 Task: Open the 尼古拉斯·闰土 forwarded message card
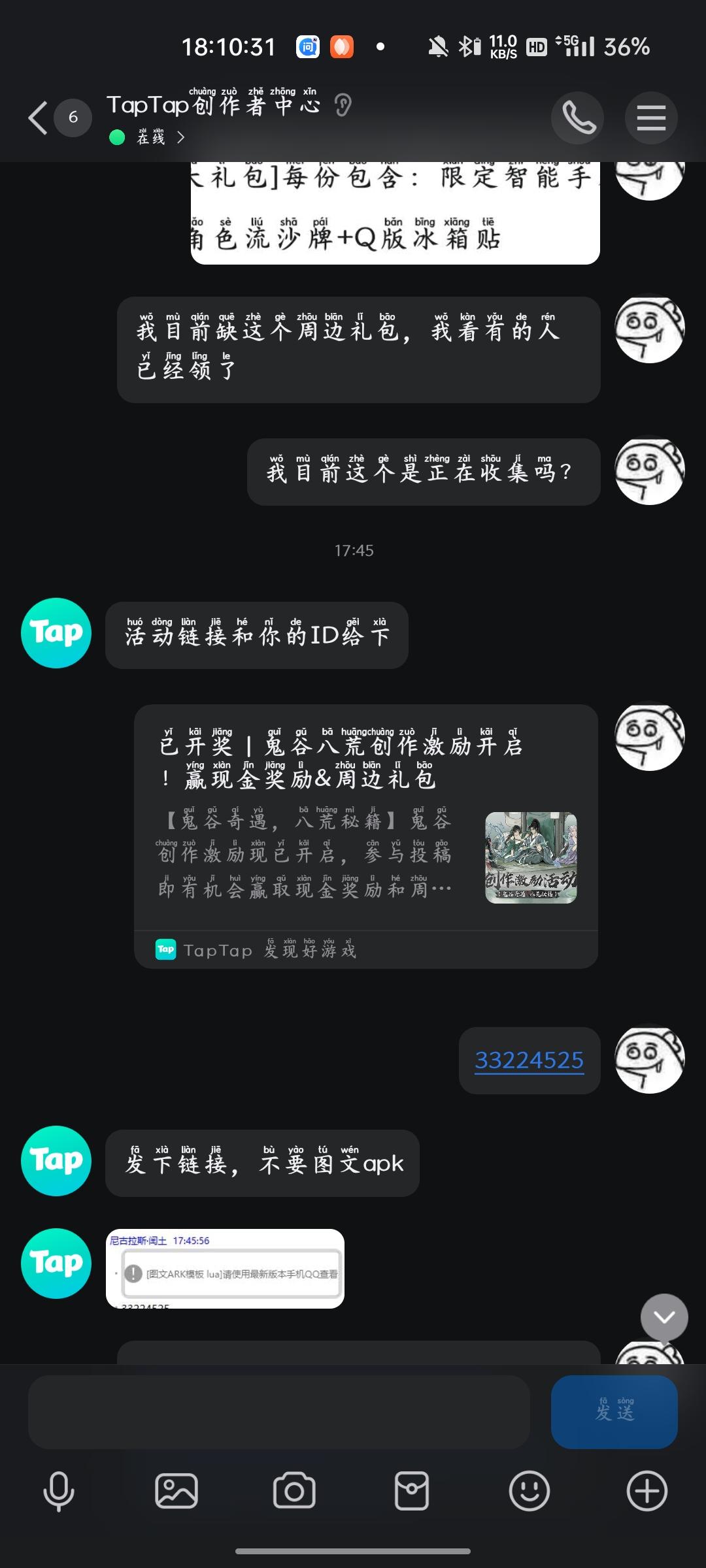pos(226,1271)
